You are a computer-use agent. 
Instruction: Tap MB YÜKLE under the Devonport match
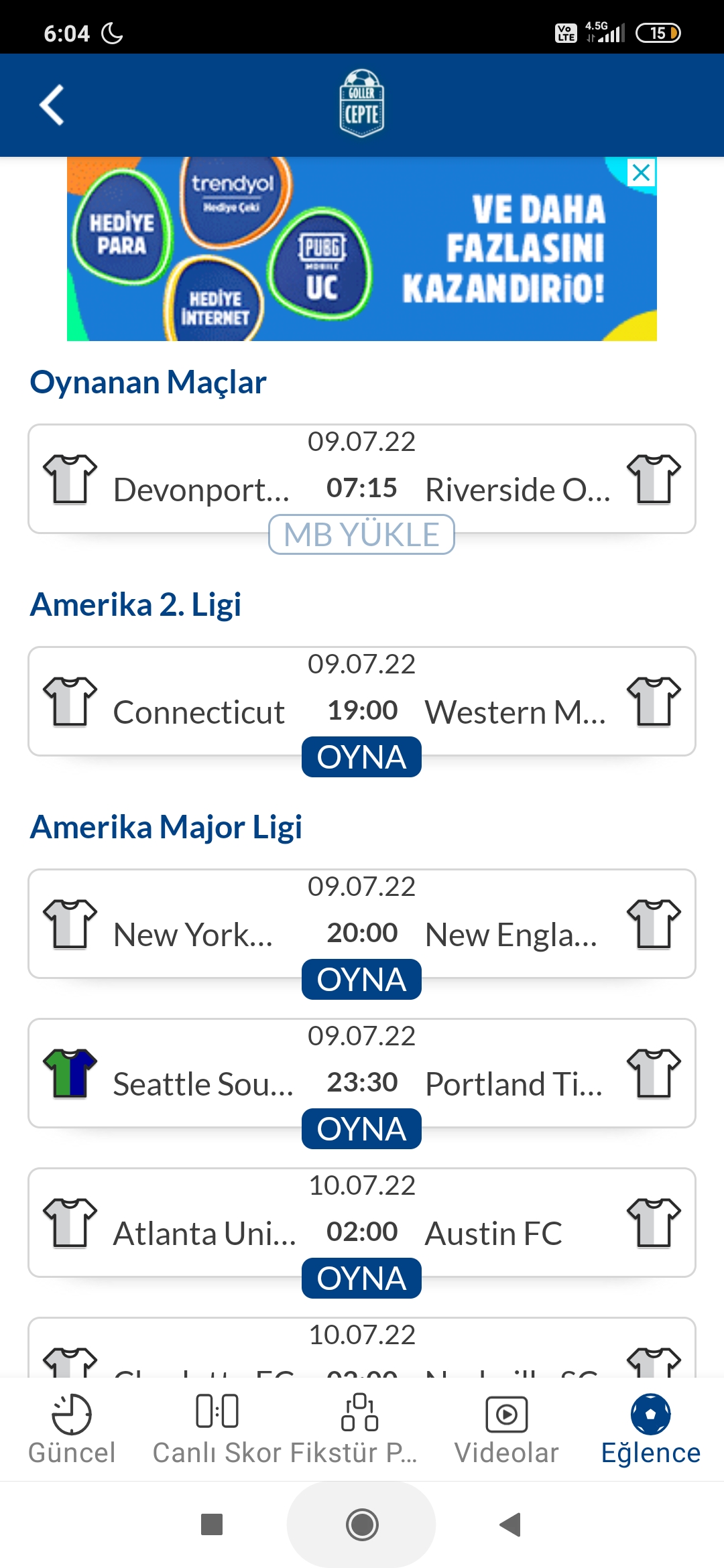[361, 534]
